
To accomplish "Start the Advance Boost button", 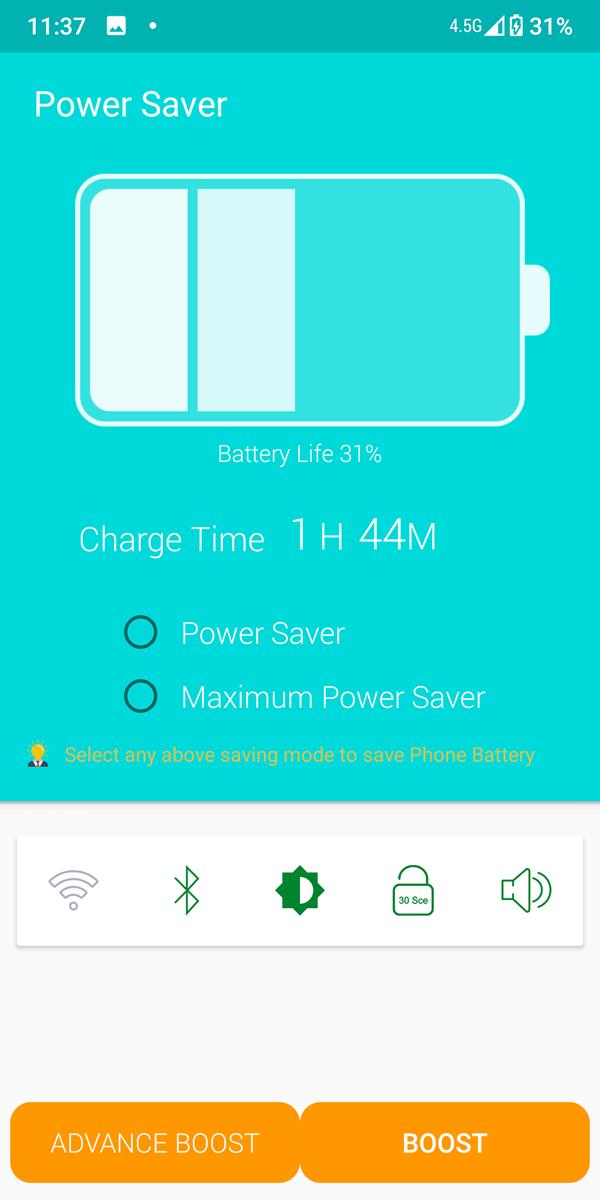I will coord(155,1143).
